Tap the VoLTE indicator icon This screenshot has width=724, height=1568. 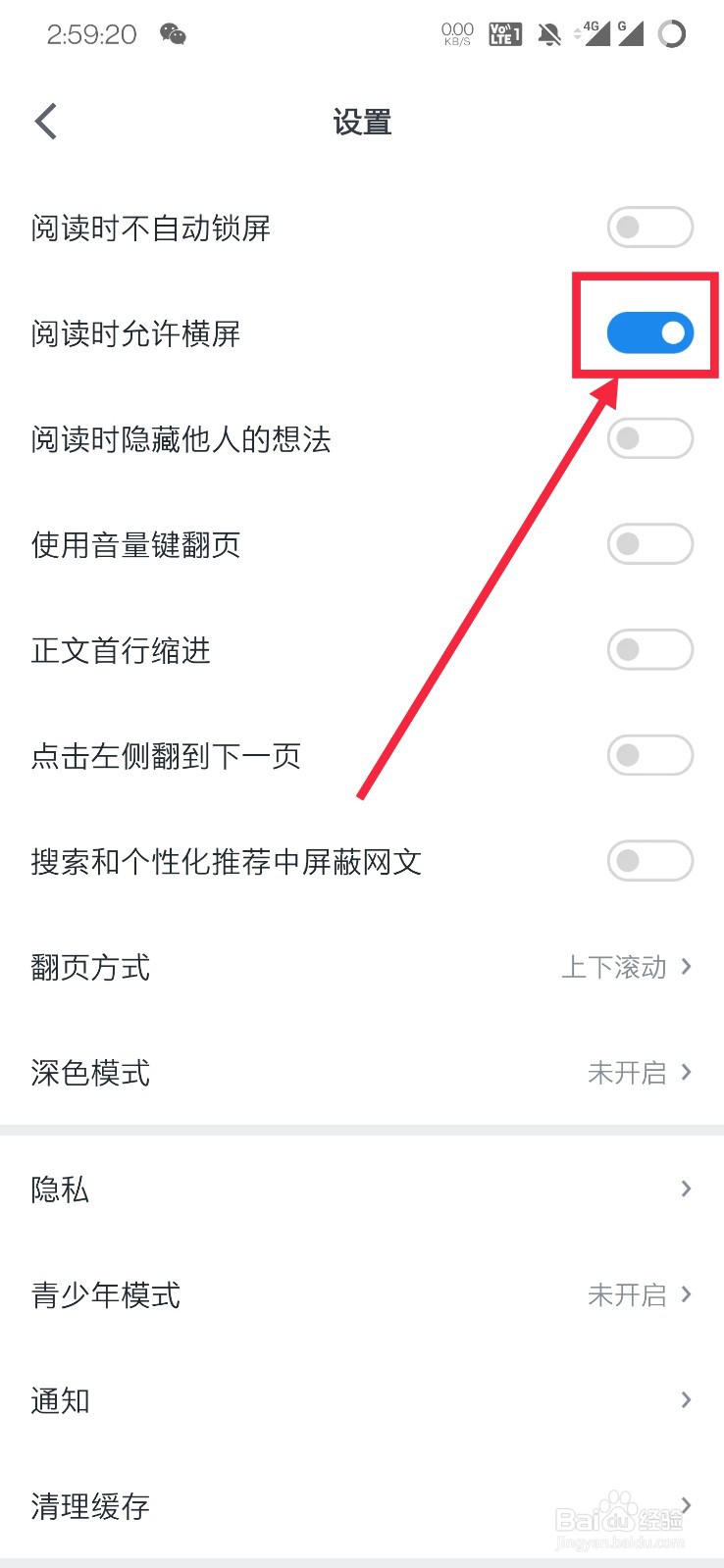[503, 33]
